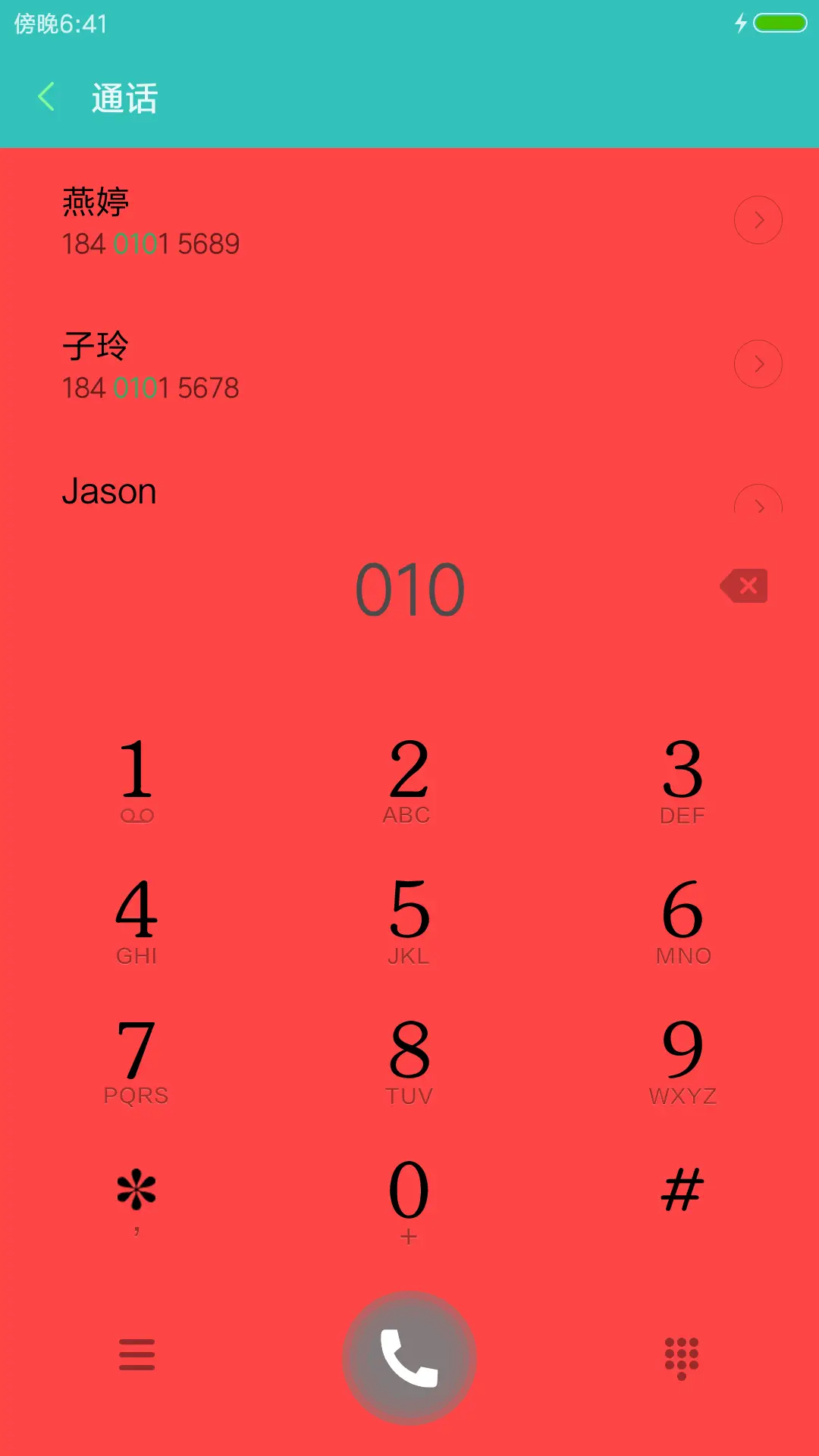Screen dimensions: 819x1456
Task: Select the 通话 title in the header
Action: [124, 98]
